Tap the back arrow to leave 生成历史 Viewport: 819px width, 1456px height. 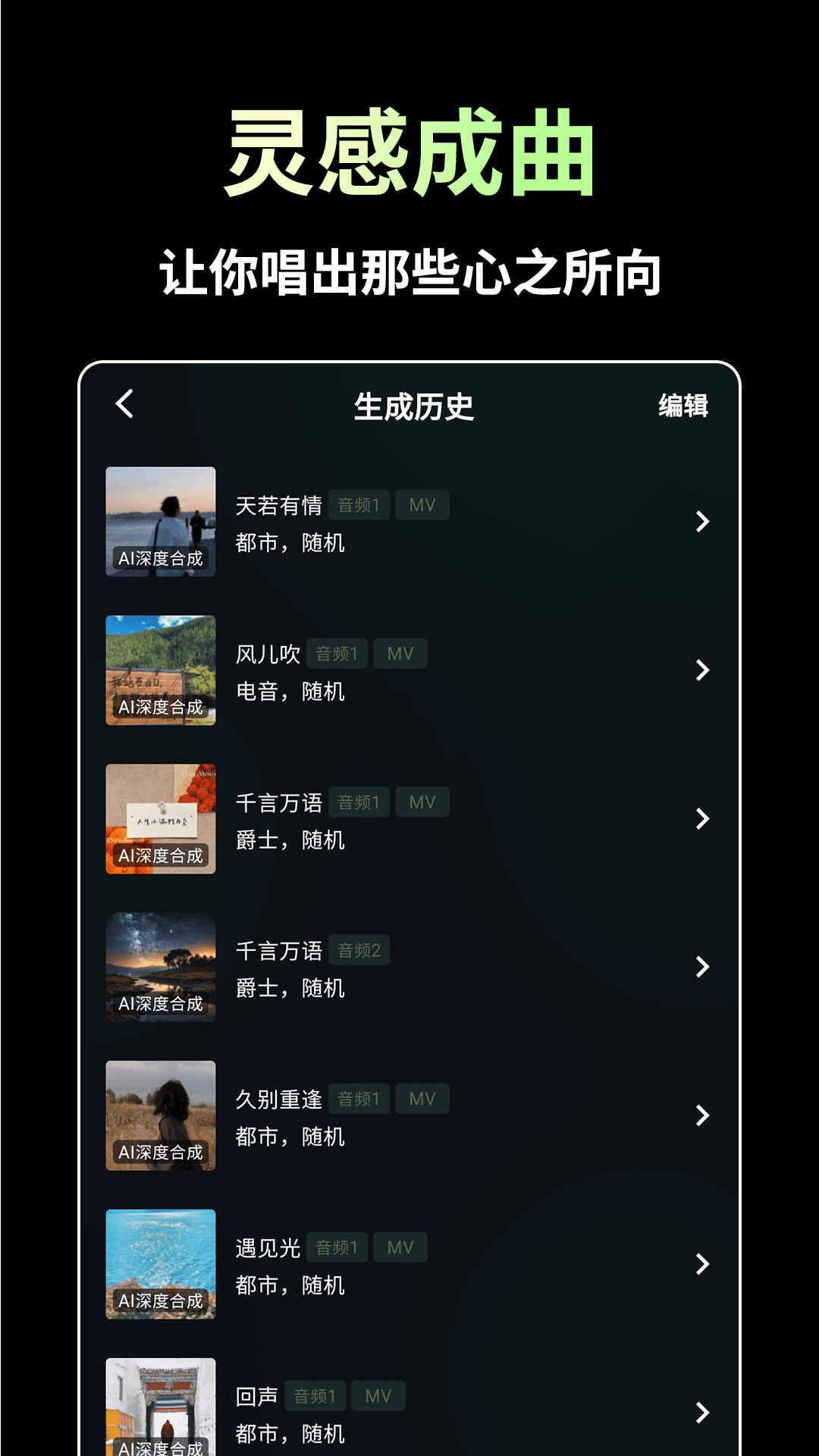[124, 404]
